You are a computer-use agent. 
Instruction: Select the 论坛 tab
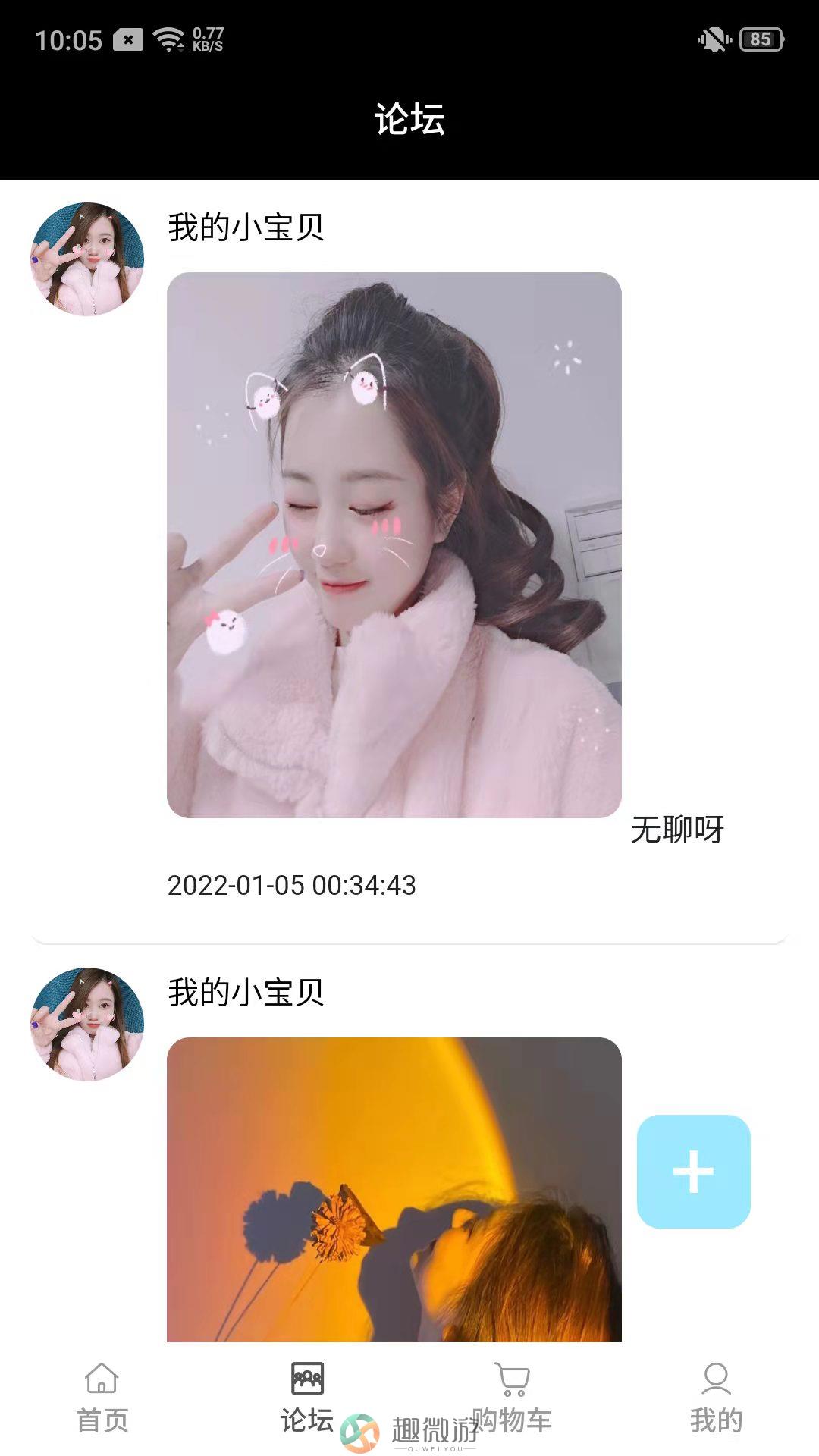pos(307,1397)
